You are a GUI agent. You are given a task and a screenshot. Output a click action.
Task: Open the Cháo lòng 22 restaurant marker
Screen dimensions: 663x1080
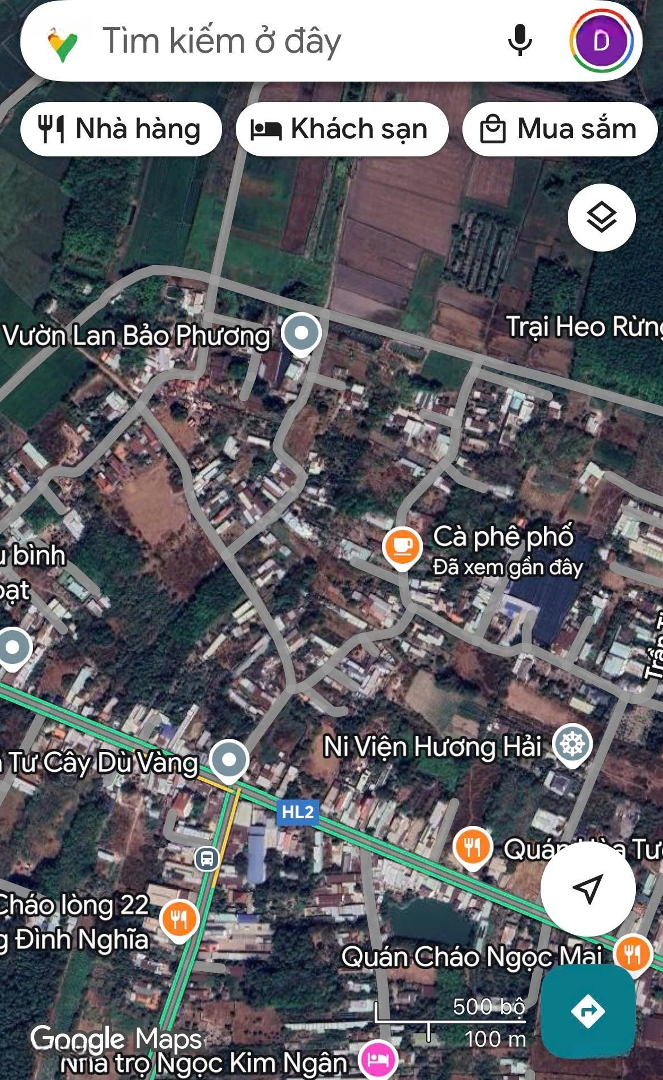point(179,918)
